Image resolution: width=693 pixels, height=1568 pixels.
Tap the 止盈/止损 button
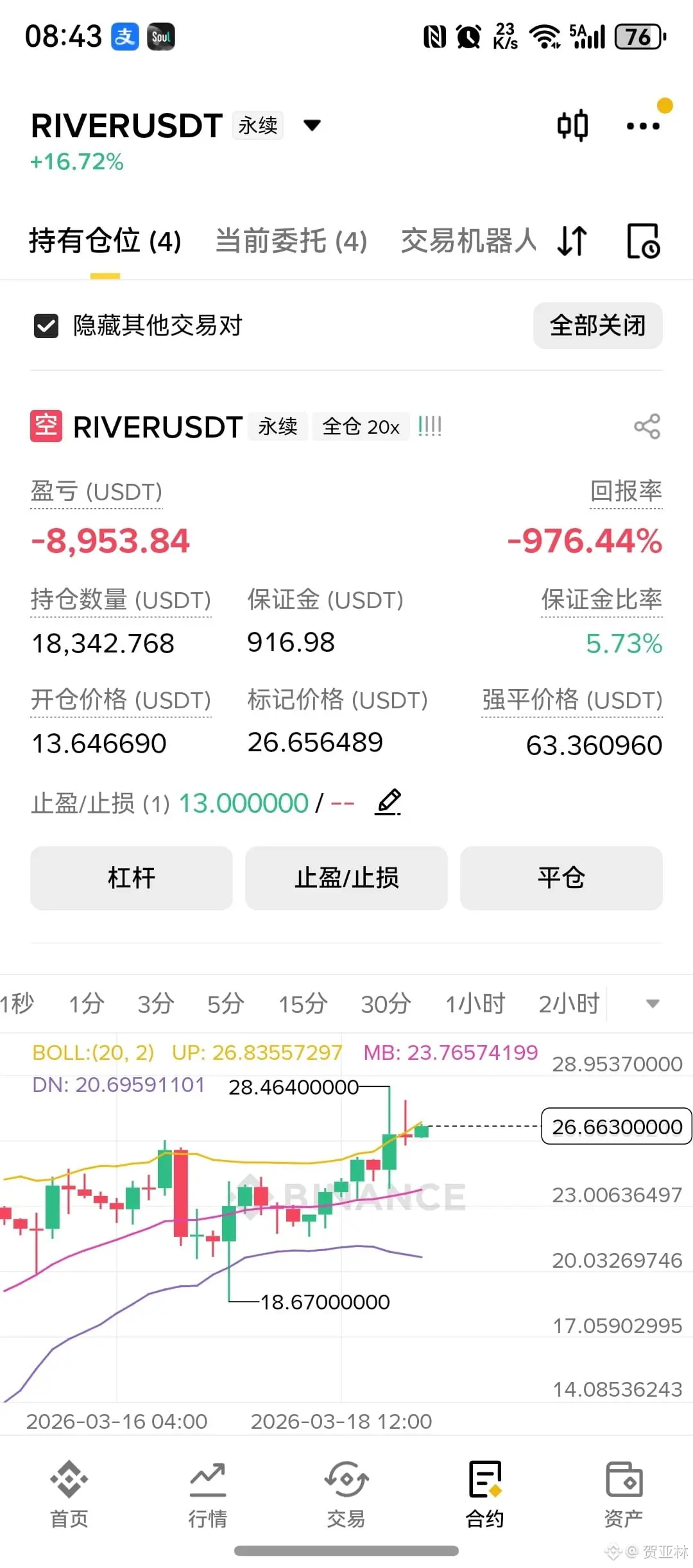346,878
